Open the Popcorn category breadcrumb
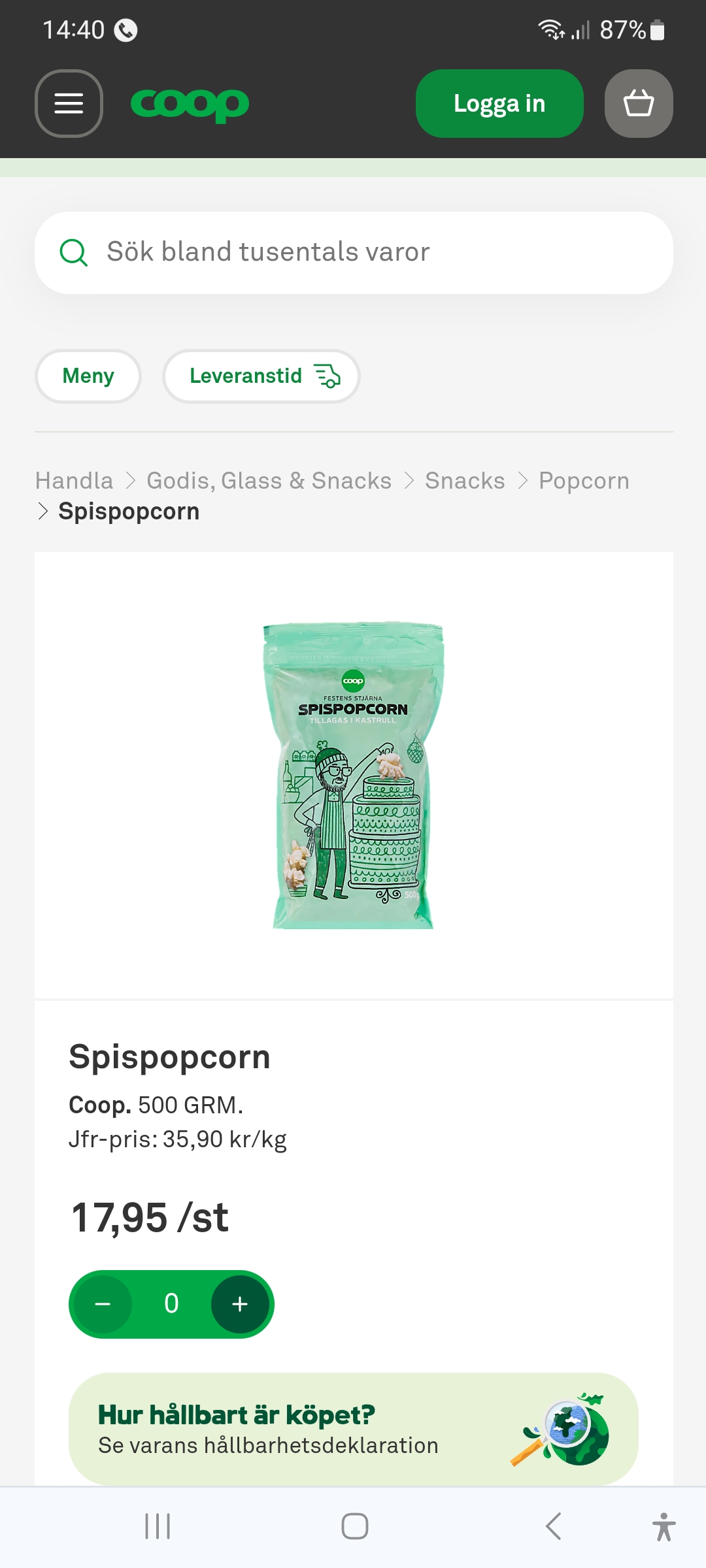Screen dimensions: 706x1568 (x=584, y=481)
